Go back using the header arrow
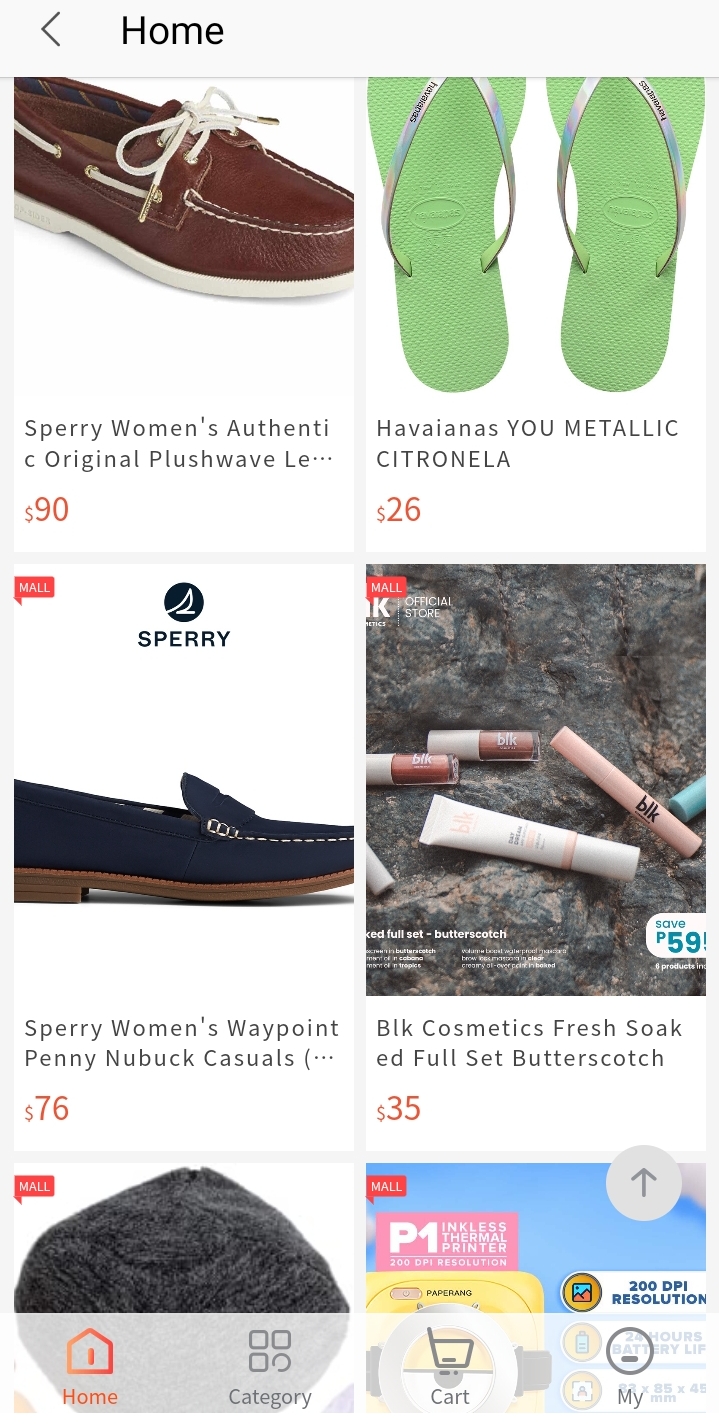The width and height of the screenshot is (719, 1424). (x=51, y=31)
